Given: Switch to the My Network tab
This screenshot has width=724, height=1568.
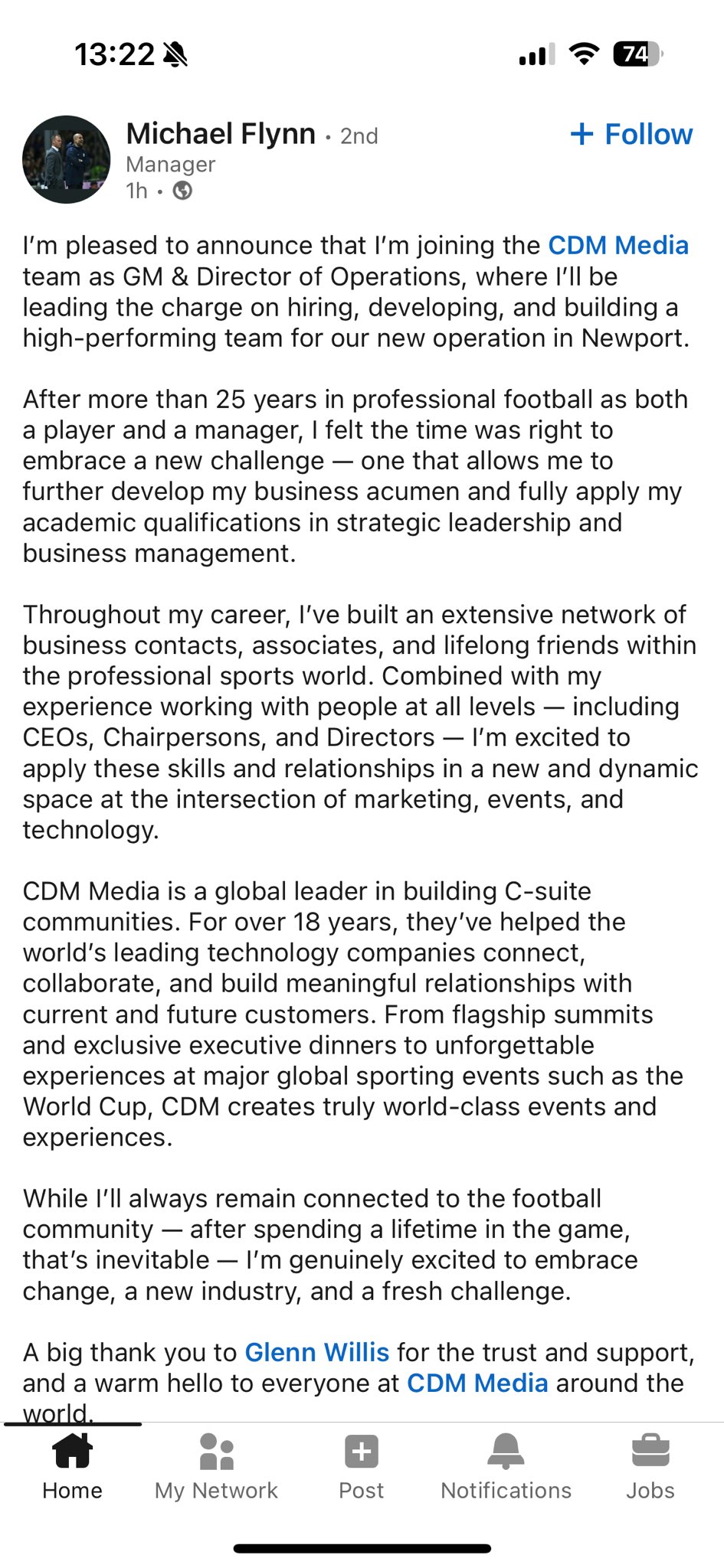Looking at the screenshot, I should pos(216,1467).
